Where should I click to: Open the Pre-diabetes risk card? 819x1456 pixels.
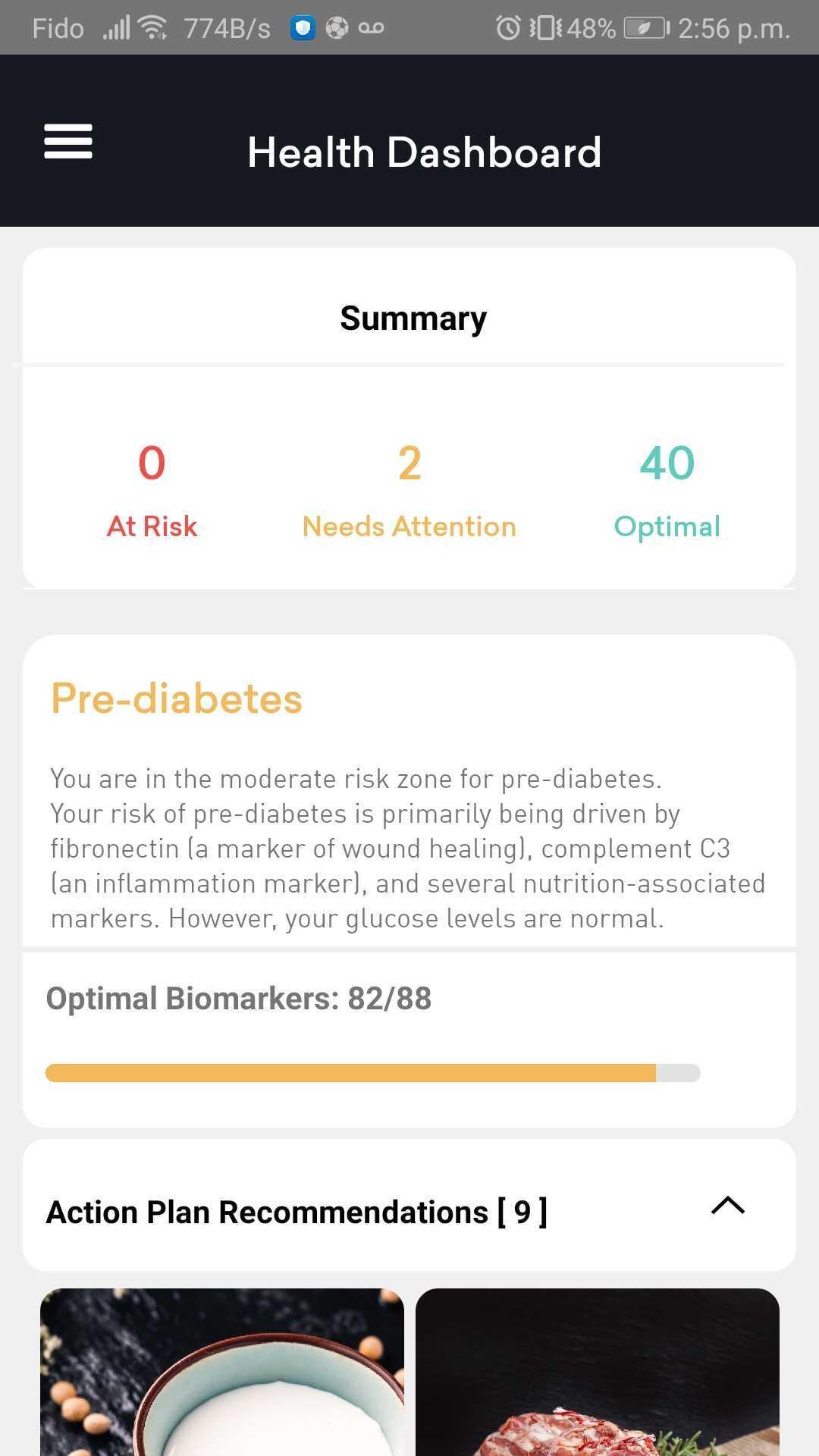(409, 880)
